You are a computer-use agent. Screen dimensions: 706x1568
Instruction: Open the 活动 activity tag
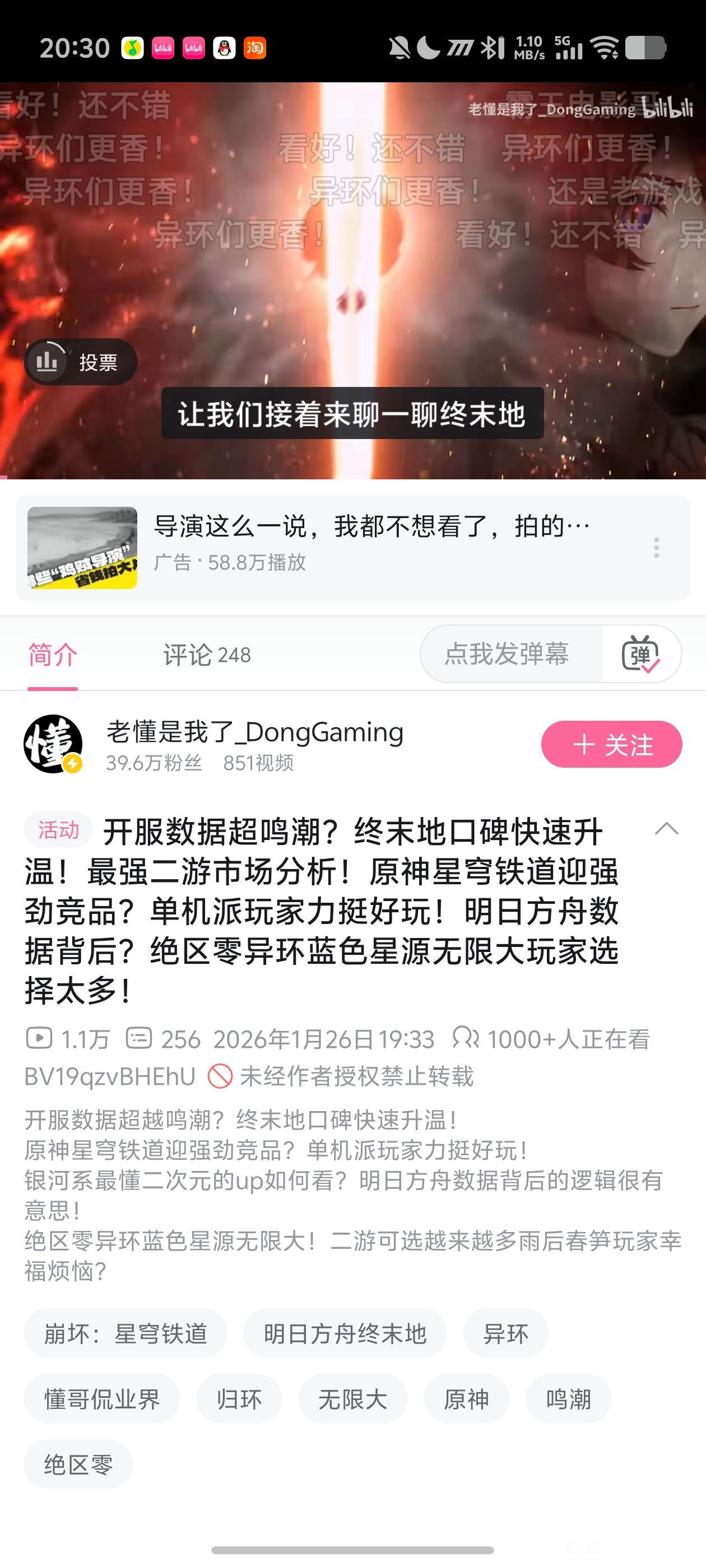[x=58, y=830]
